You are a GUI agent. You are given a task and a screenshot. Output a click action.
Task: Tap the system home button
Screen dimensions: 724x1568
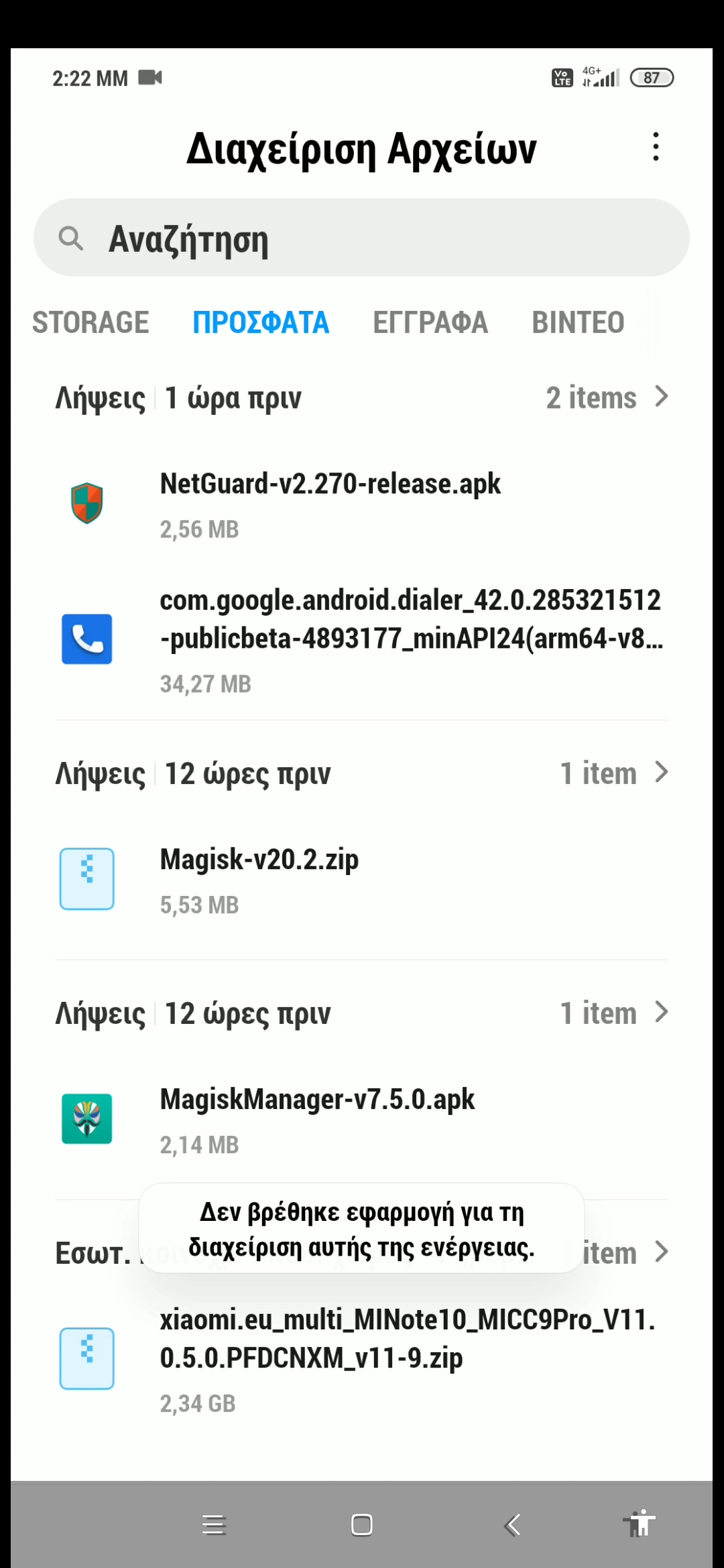[362, 1525]
